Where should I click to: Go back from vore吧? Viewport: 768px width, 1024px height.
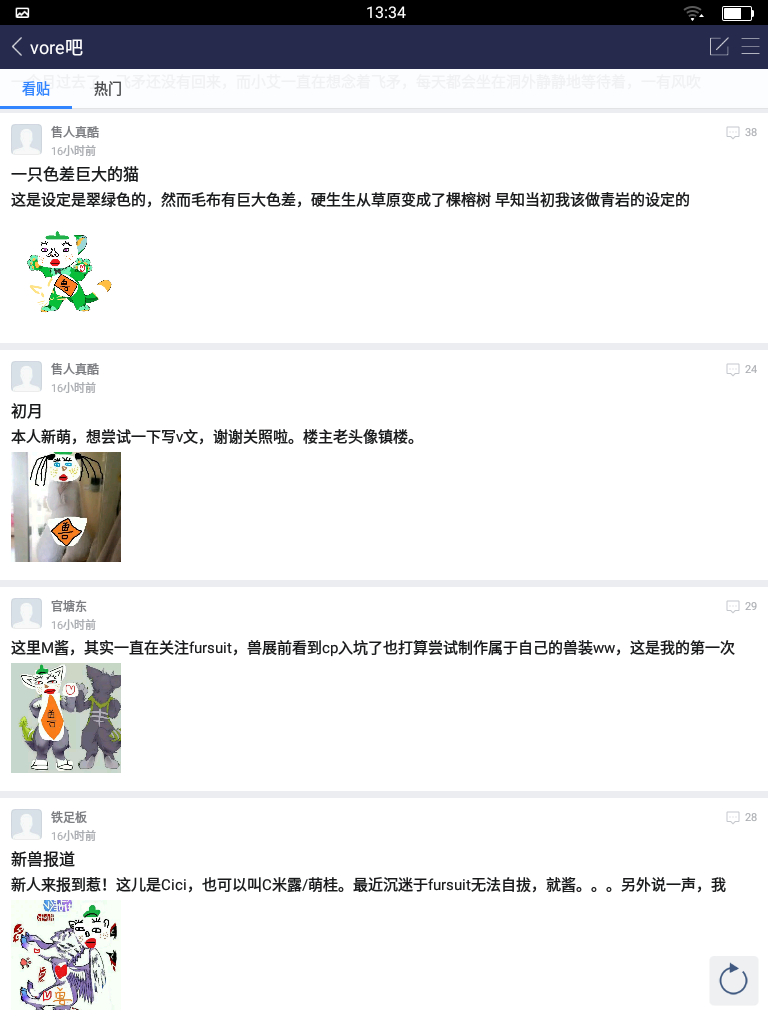coord(17,47)
